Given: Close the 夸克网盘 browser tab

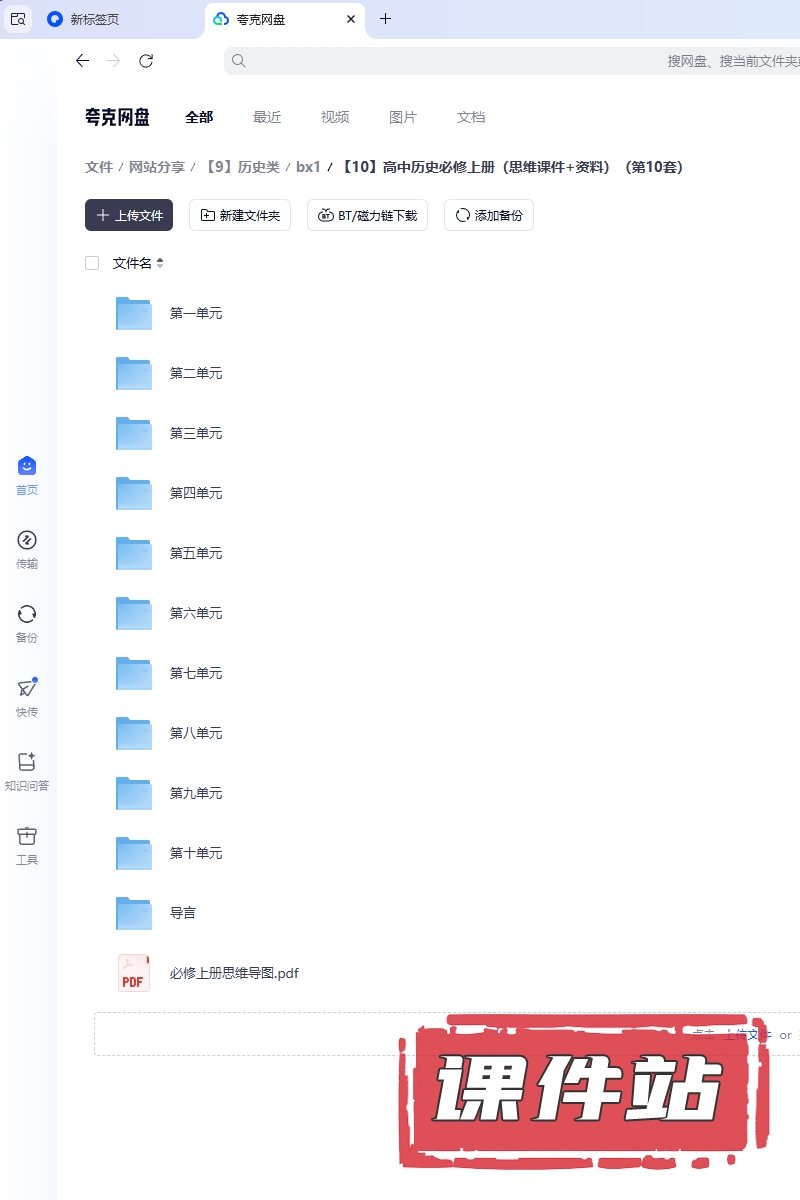Looking at the screenshot, I should pyautogui.click(x=351, y=19).
